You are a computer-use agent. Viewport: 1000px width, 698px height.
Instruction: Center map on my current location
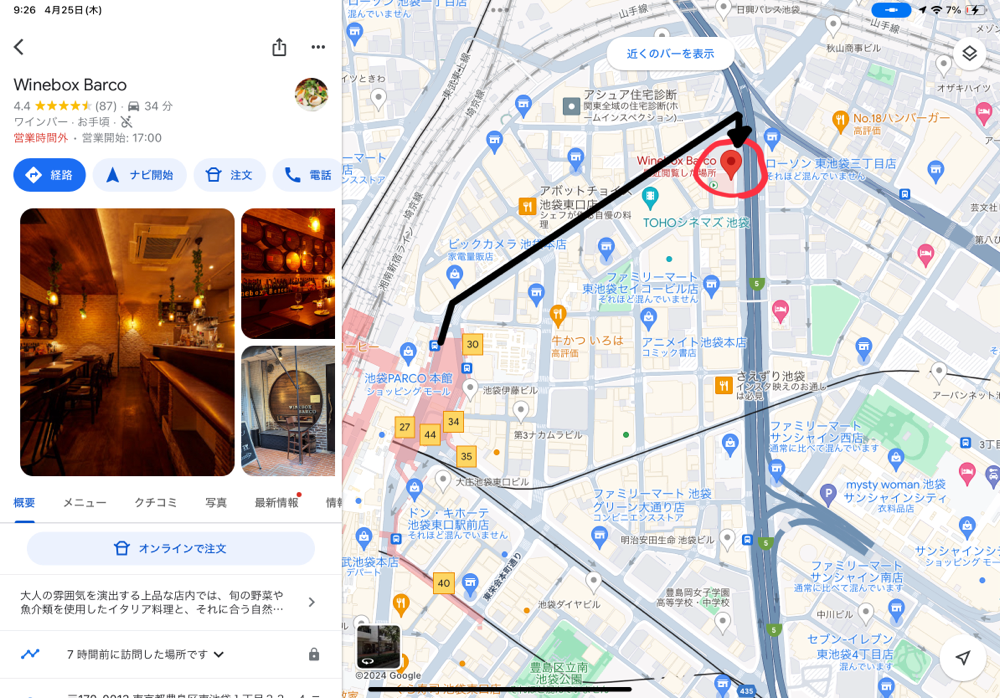click(x=962, y=657)
